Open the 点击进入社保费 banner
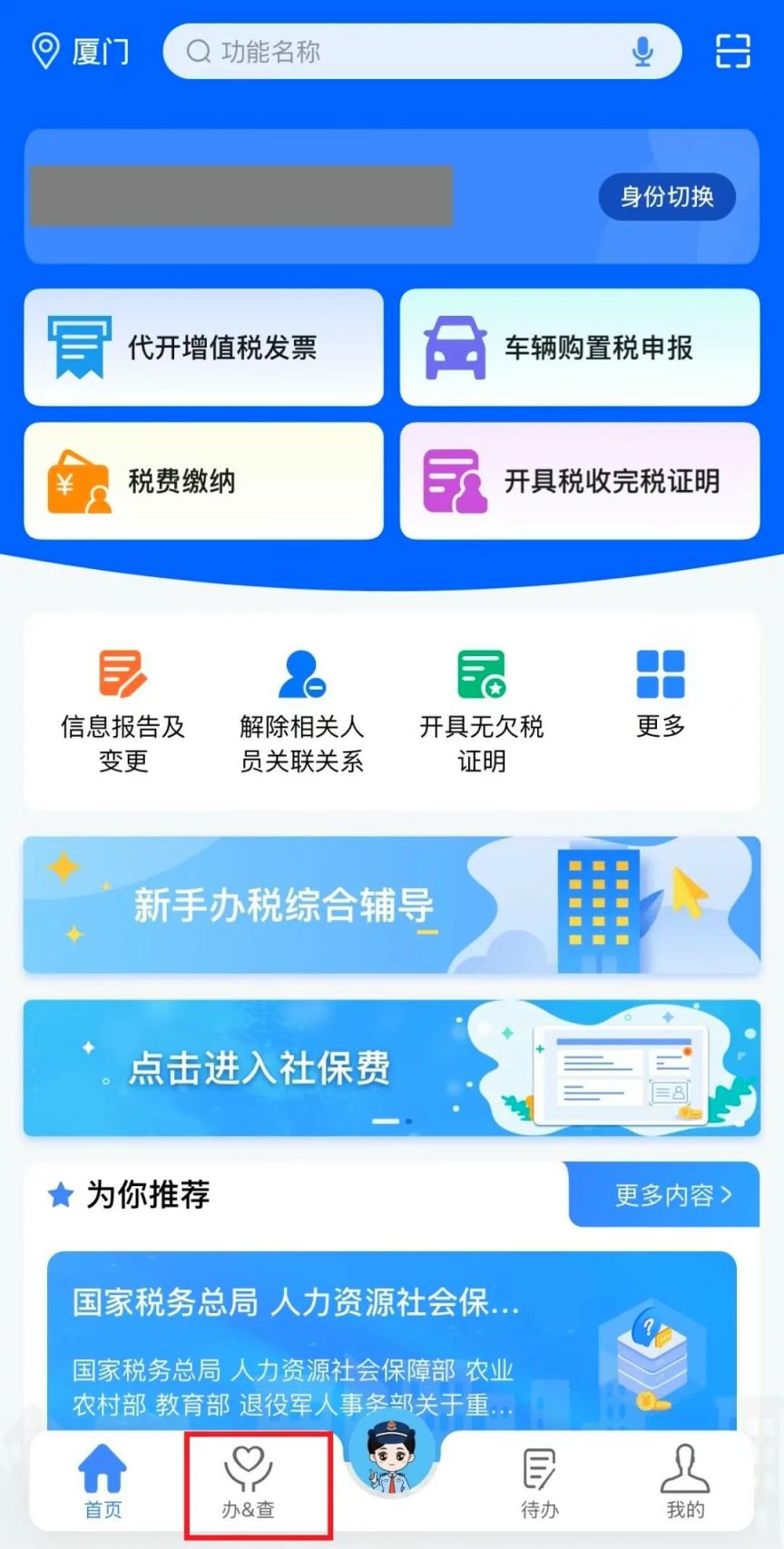784x1549 pixels. coord(392,1067)
